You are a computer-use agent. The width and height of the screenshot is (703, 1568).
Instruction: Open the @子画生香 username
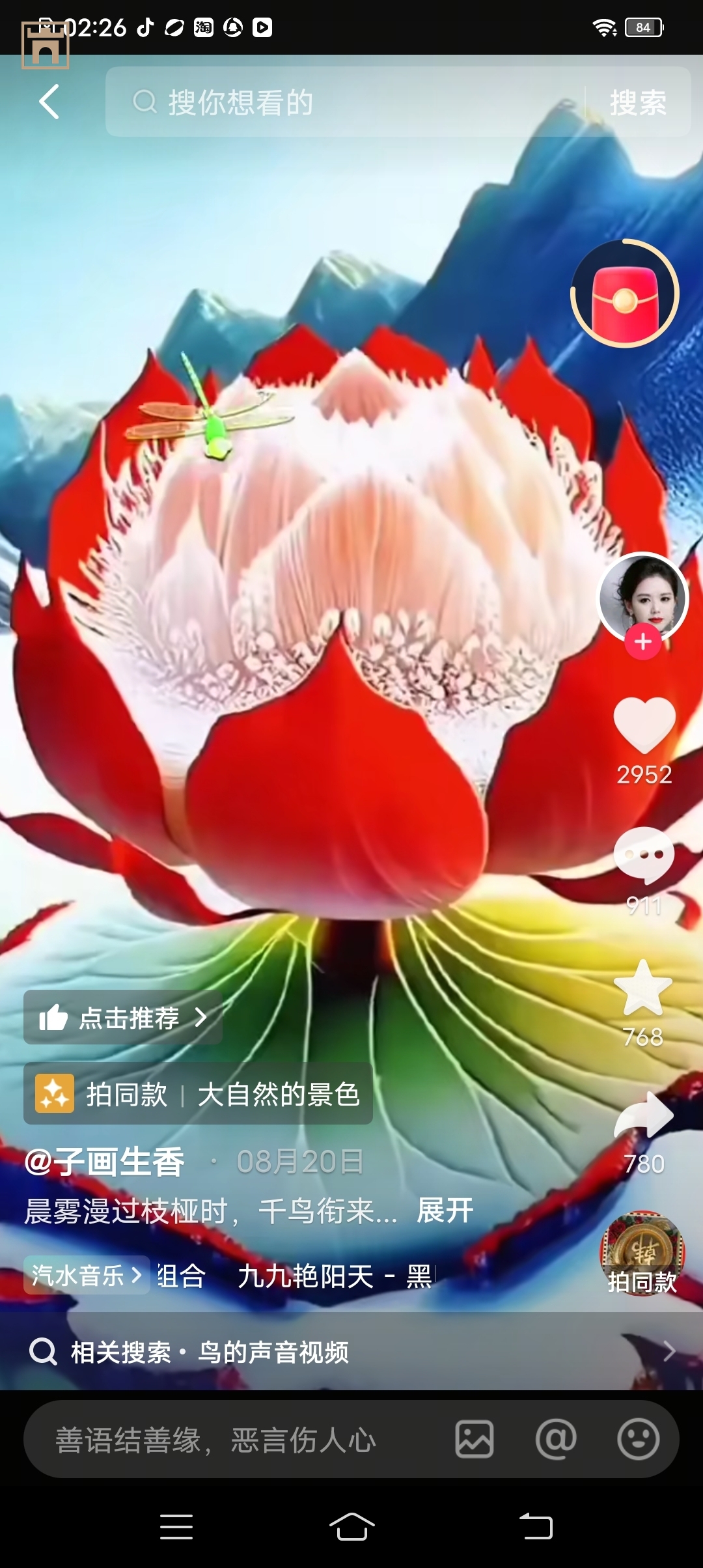[x=105, y=1162]
